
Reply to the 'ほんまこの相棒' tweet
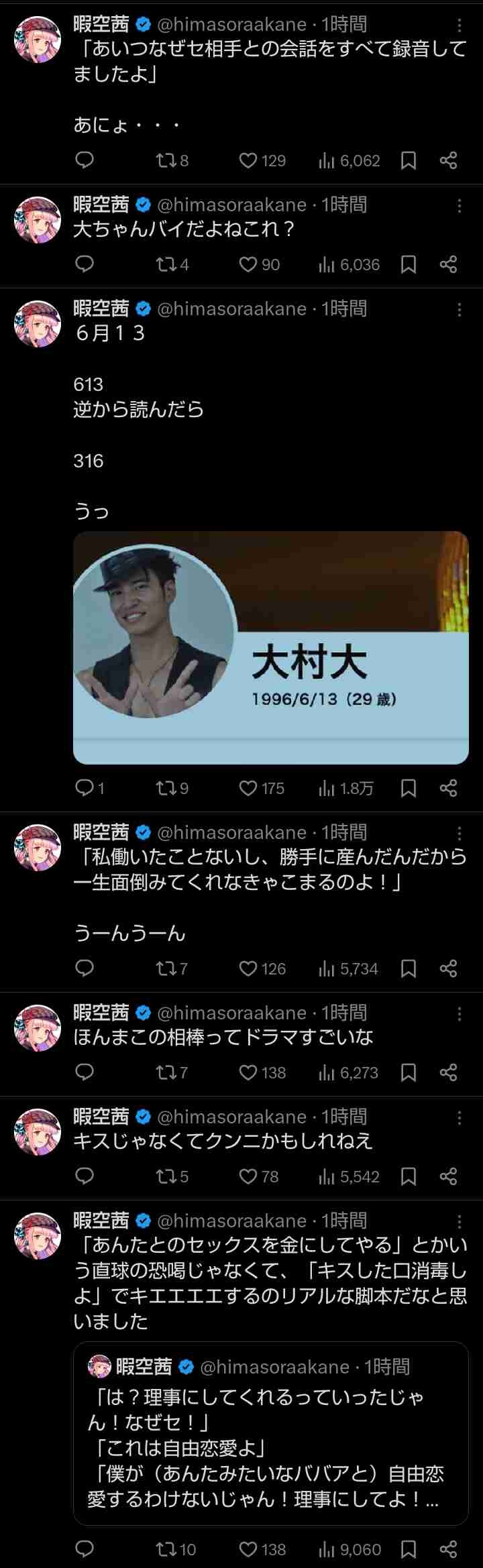pyautogui.click(x=85, y=1072)
